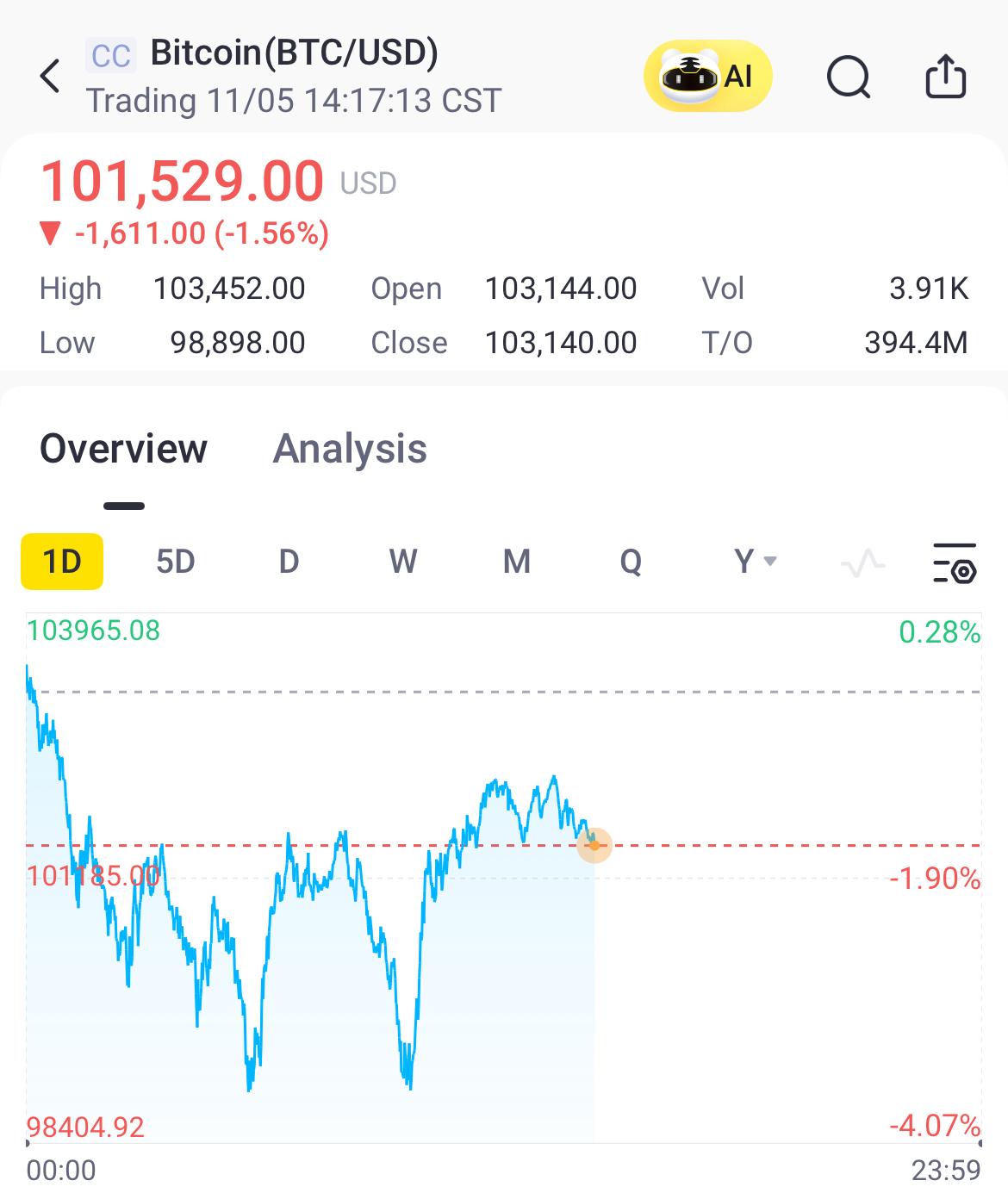Share the Bitcoin quote page
The height and width of the screenshot is (1193, 1008).
(x=945, y=77)
